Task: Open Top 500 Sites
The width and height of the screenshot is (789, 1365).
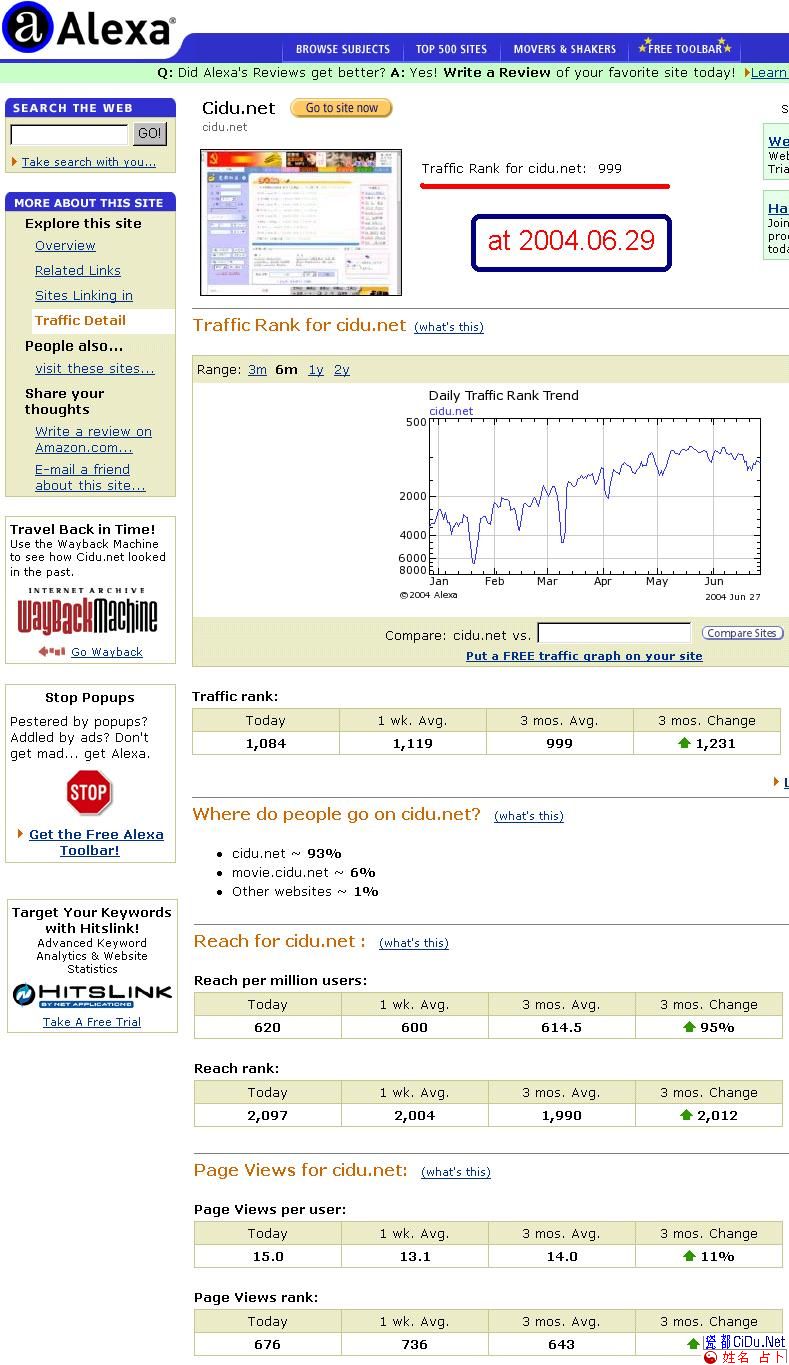Action: click(x=451, y=49)
